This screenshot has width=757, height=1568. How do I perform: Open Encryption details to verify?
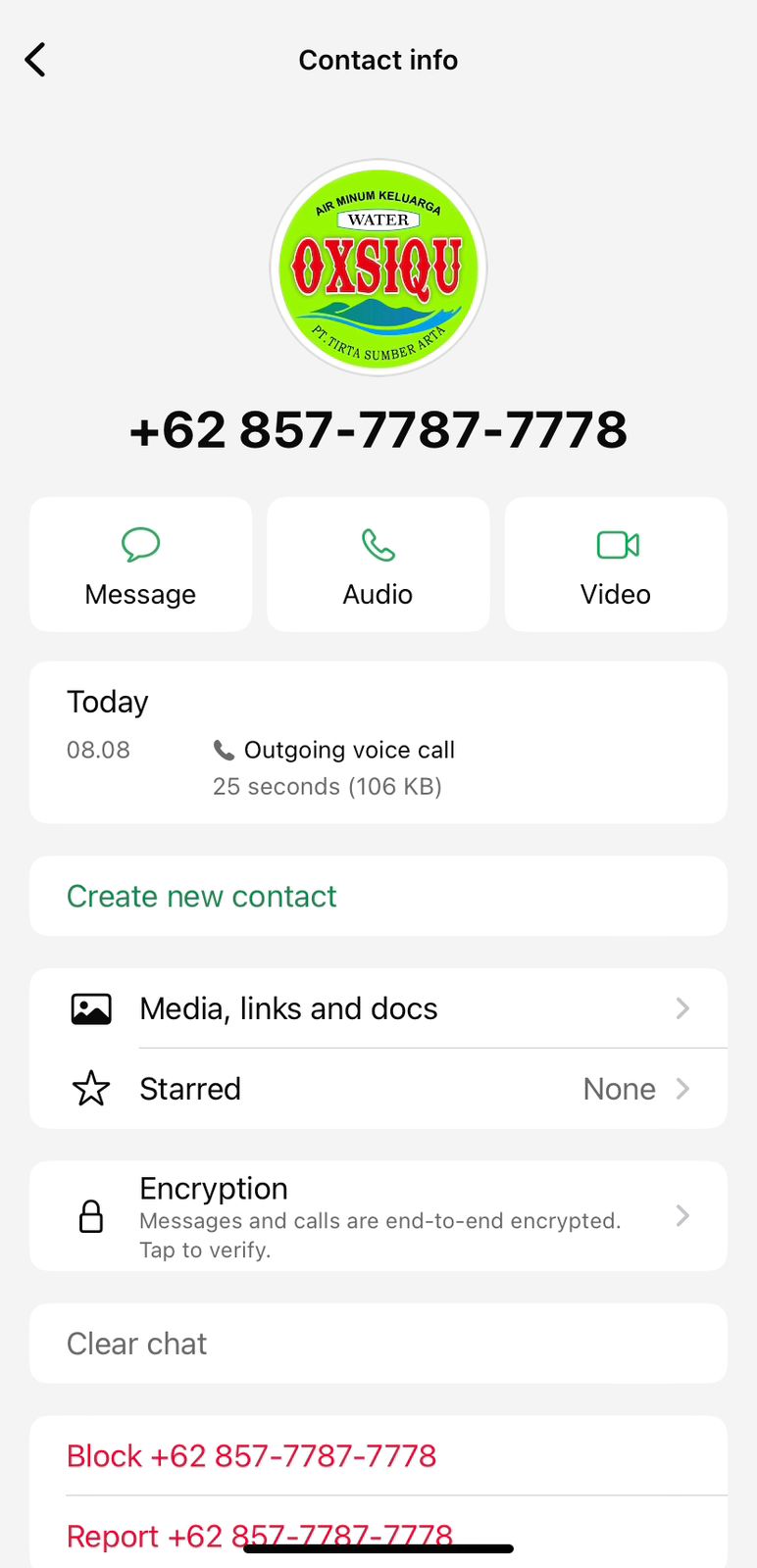click(378, 1216)
